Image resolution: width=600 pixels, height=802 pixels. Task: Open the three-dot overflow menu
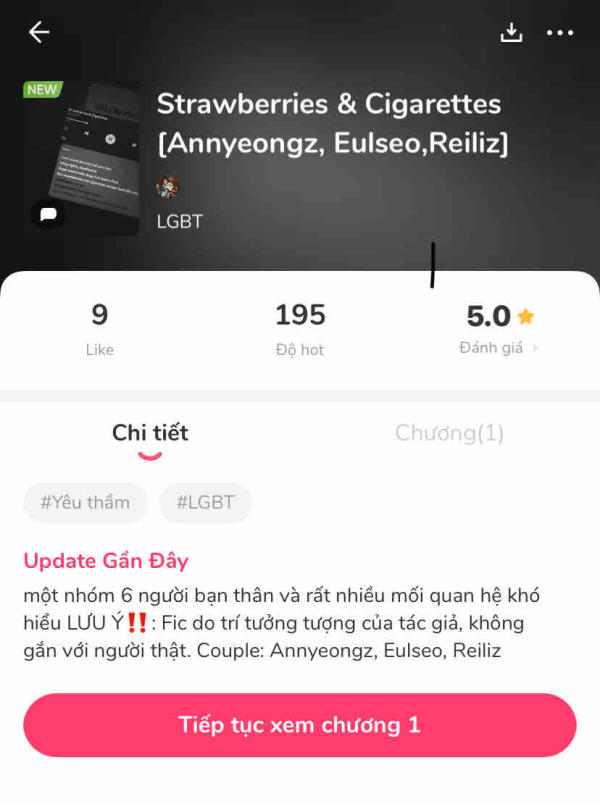[x=560, y=33]
